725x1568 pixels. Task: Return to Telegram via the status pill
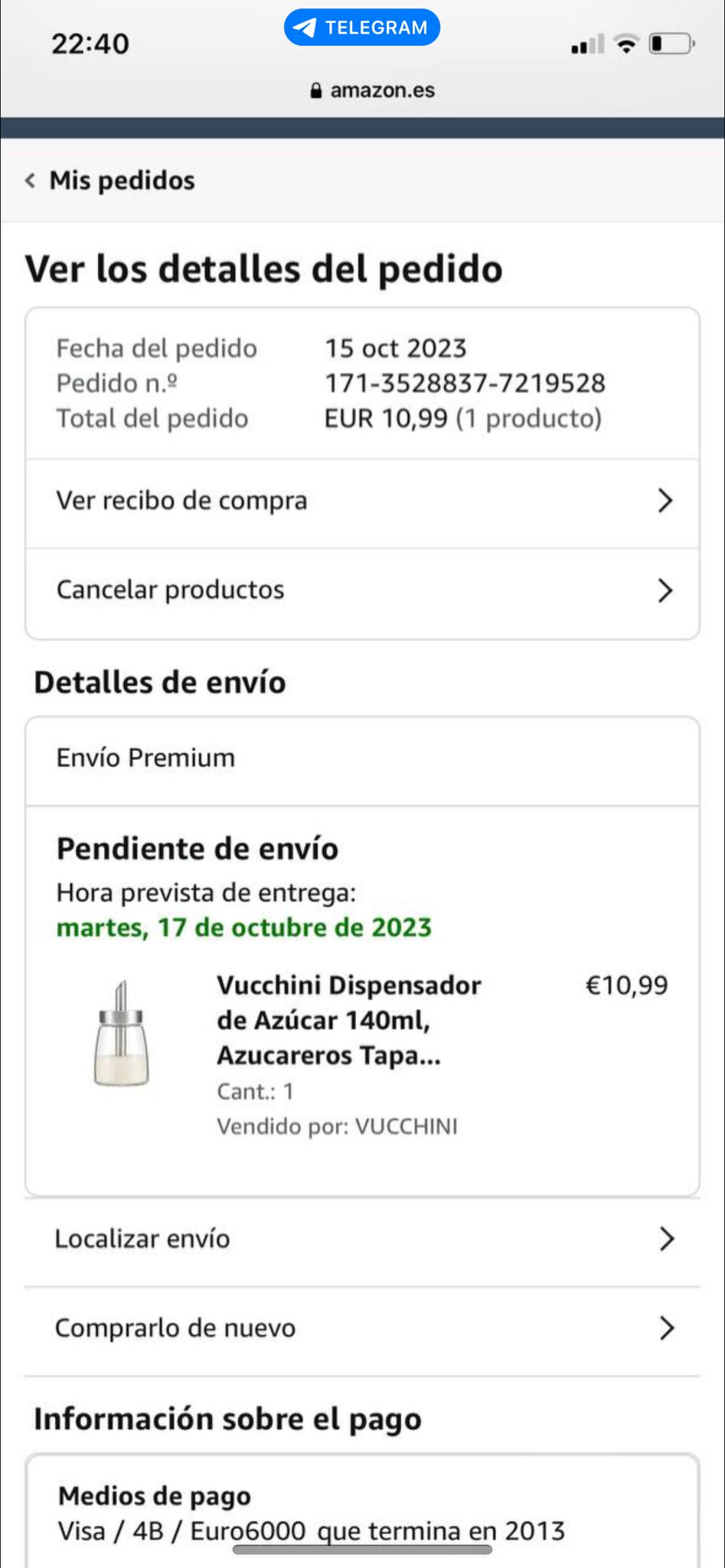pyautogui.click(x=362, y=28)
